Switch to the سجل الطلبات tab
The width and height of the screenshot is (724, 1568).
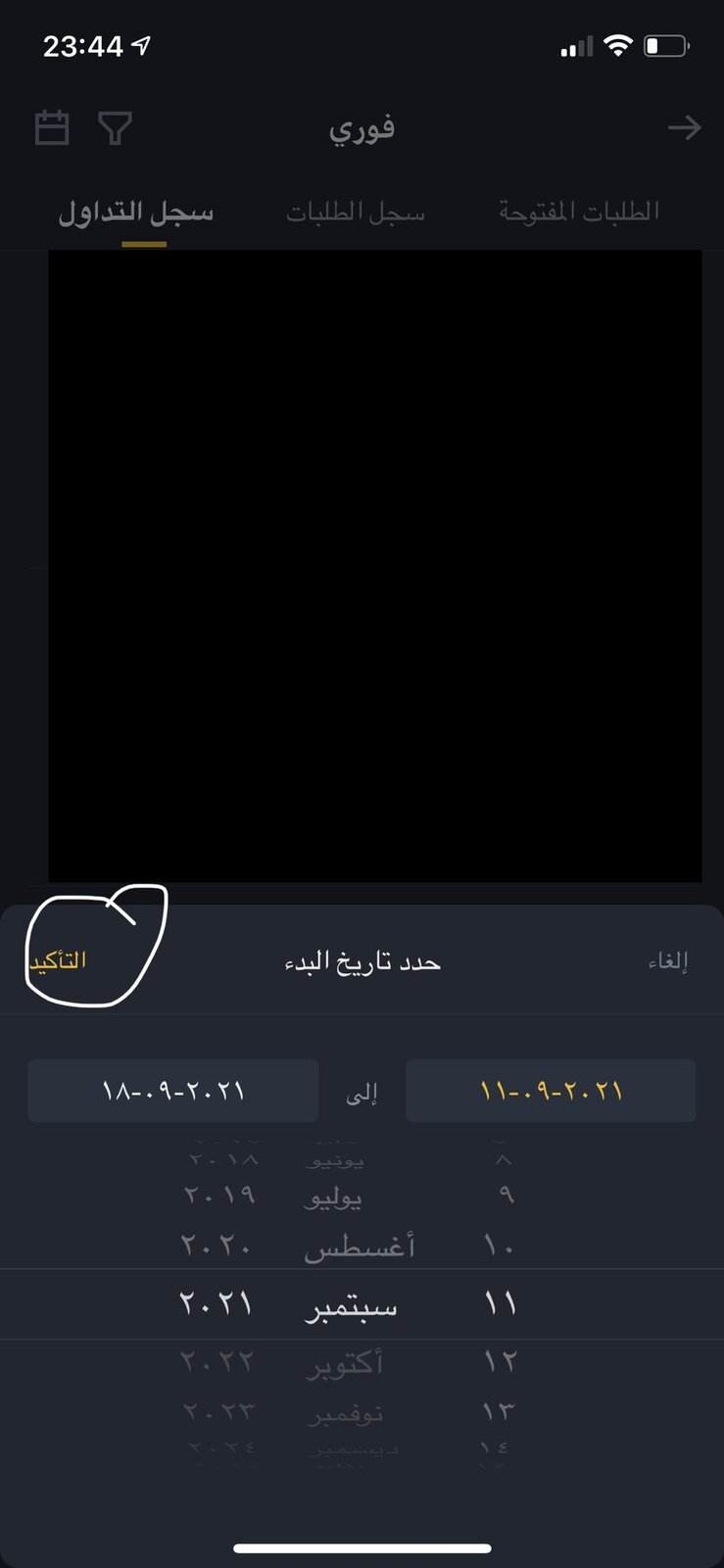point(355,212)
